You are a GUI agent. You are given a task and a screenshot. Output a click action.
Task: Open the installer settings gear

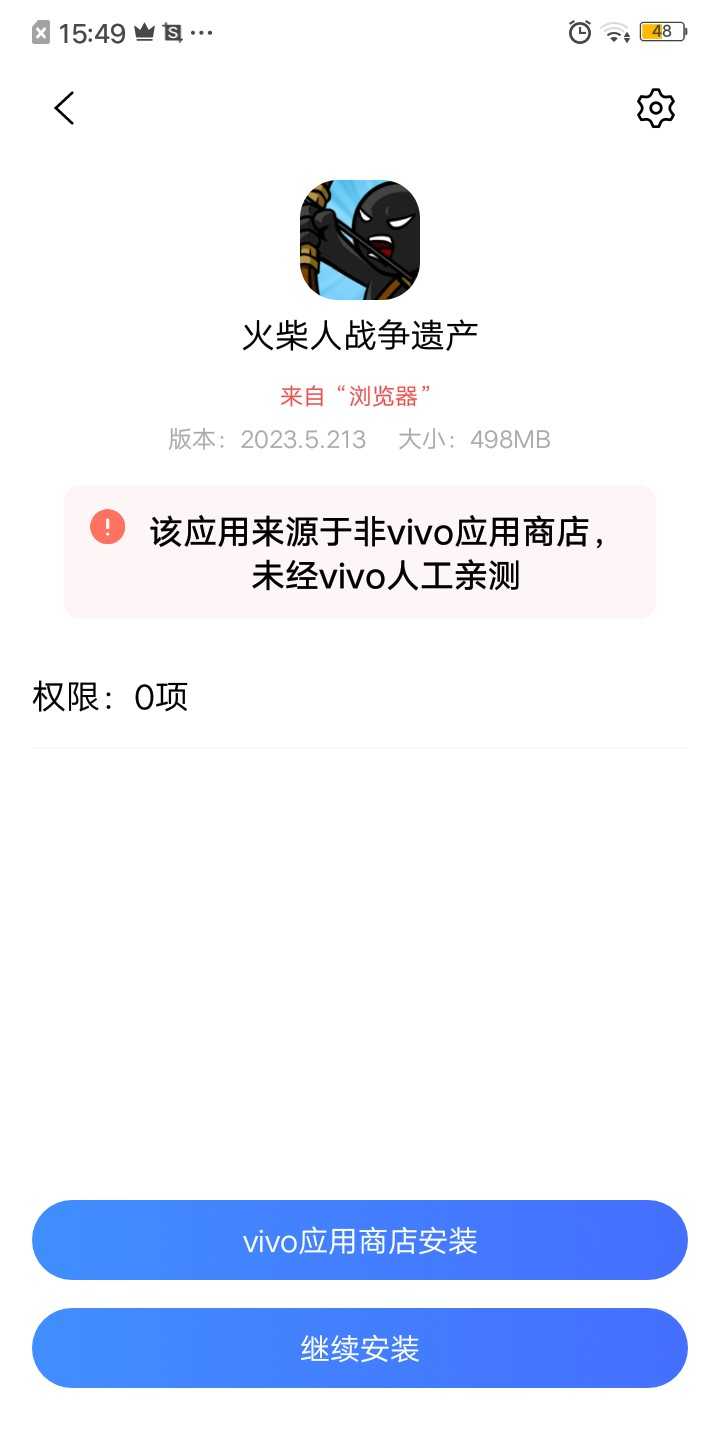click(x=656, y=108)
